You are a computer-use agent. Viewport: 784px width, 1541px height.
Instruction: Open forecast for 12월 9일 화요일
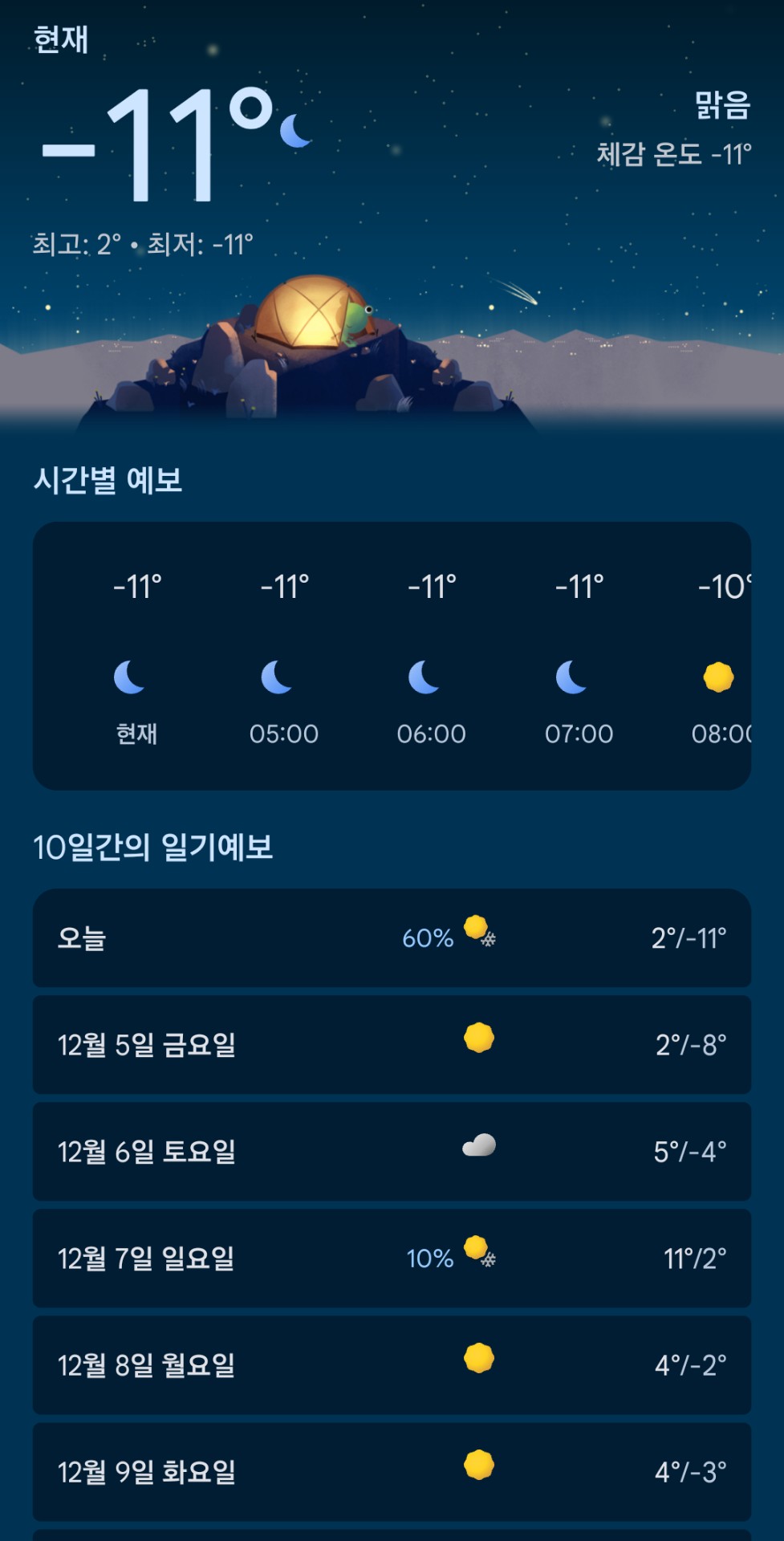click(x=392, y=1471)
